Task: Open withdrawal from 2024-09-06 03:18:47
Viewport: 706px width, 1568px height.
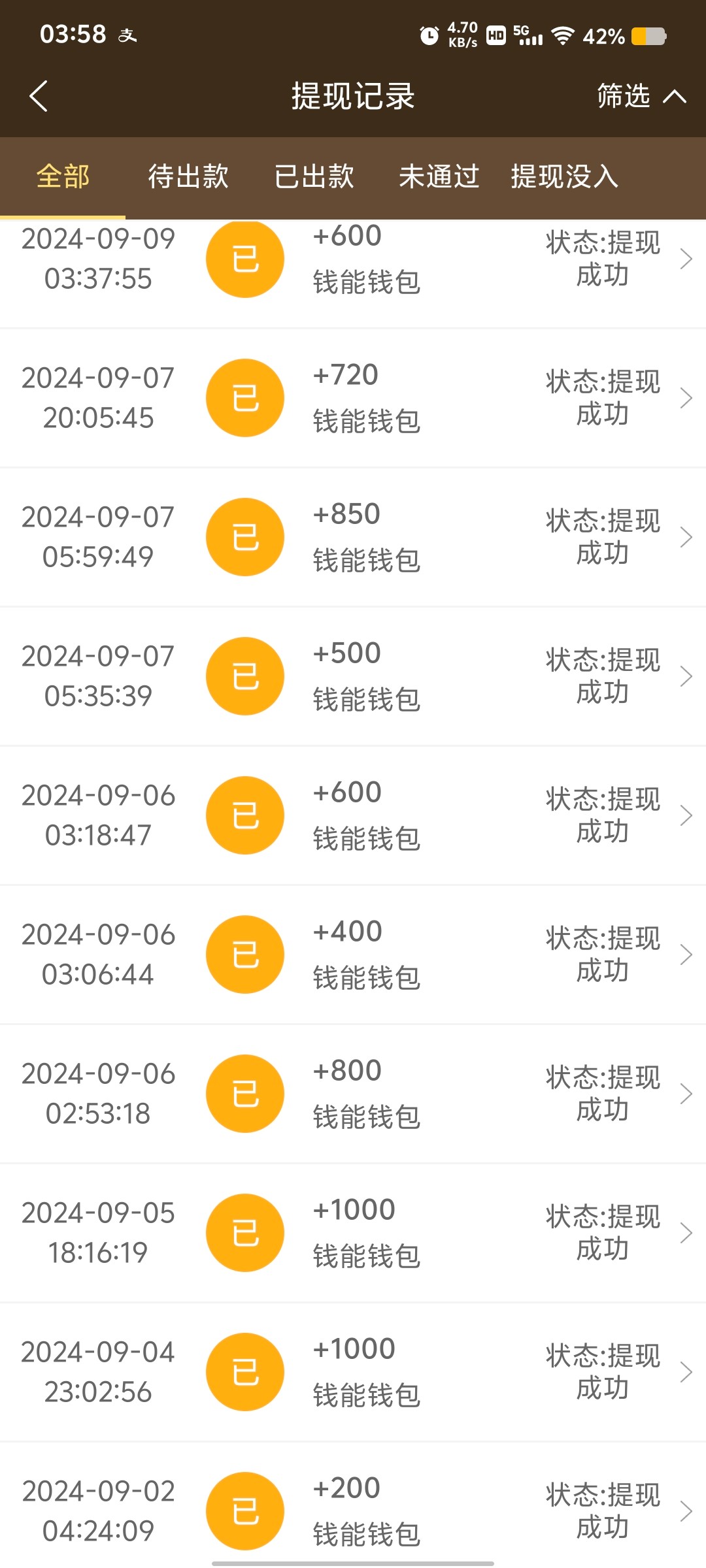Action: coord(353,815)
